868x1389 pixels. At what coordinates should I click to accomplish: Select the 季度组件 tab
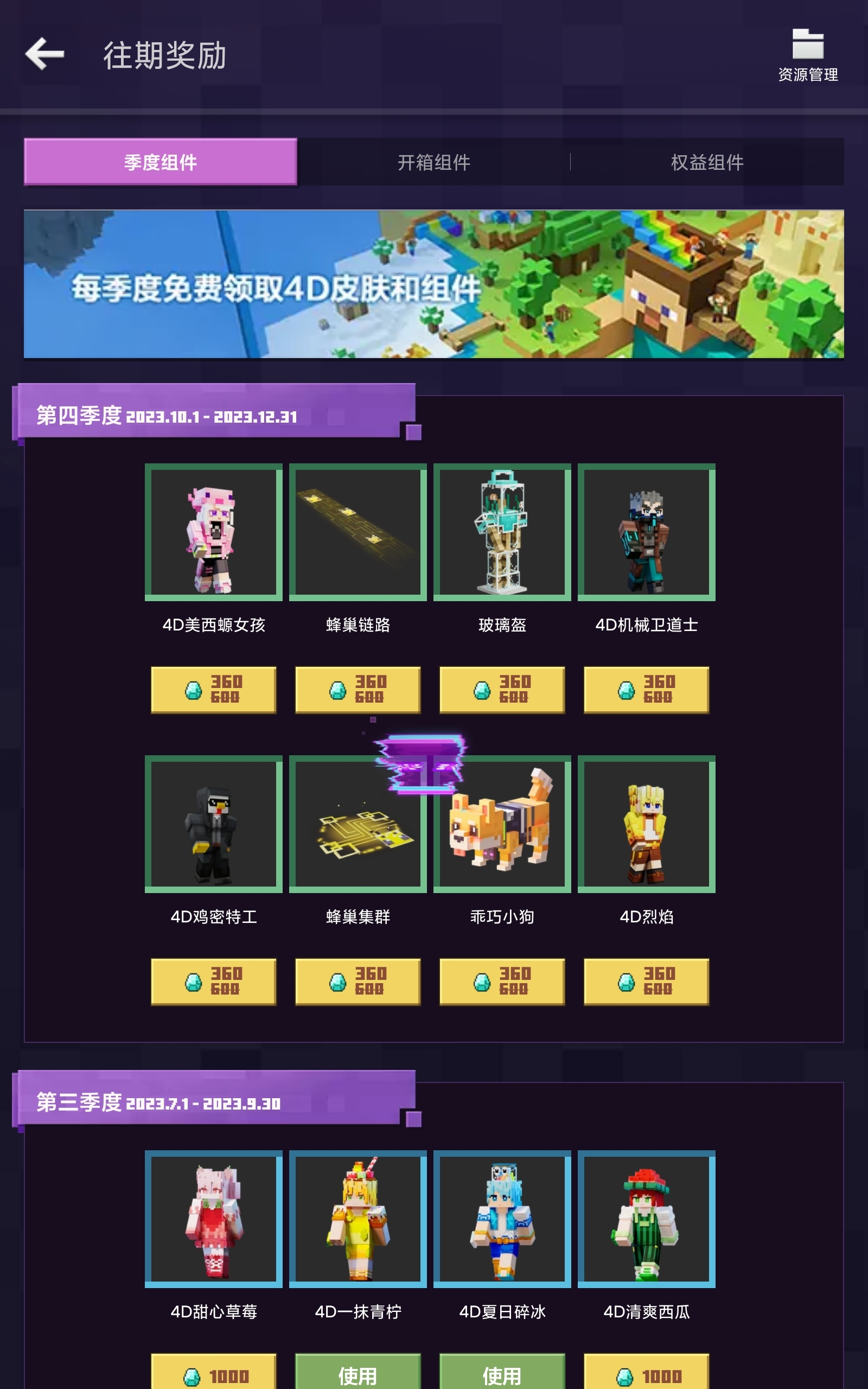click(161, 162)
